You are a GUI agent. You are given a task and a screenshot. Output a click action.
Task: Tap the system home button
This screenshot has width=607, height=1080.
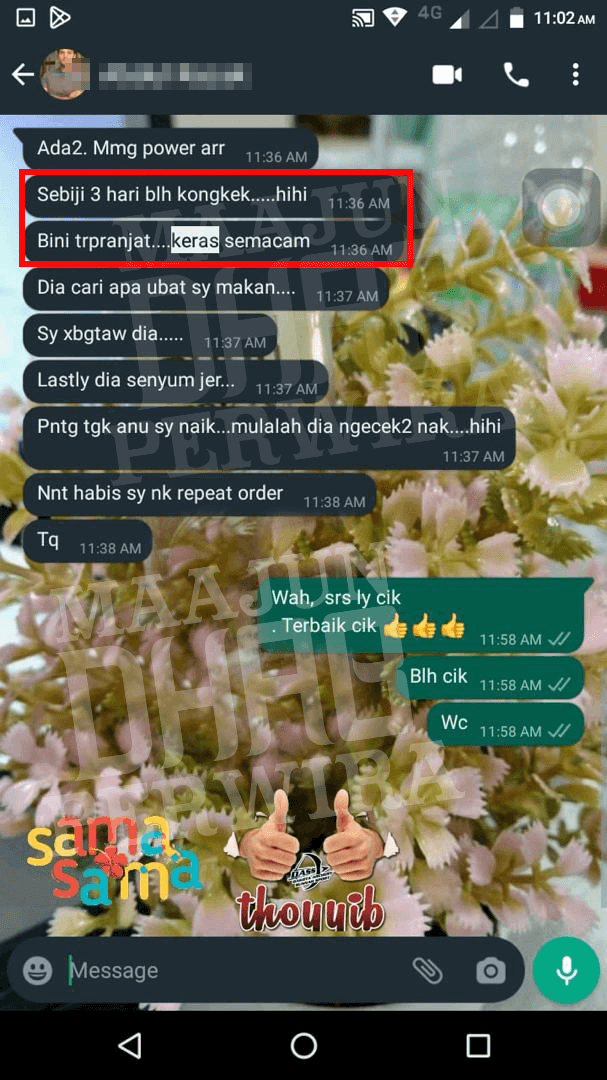pyautogui.click(x=303, y=1046)
